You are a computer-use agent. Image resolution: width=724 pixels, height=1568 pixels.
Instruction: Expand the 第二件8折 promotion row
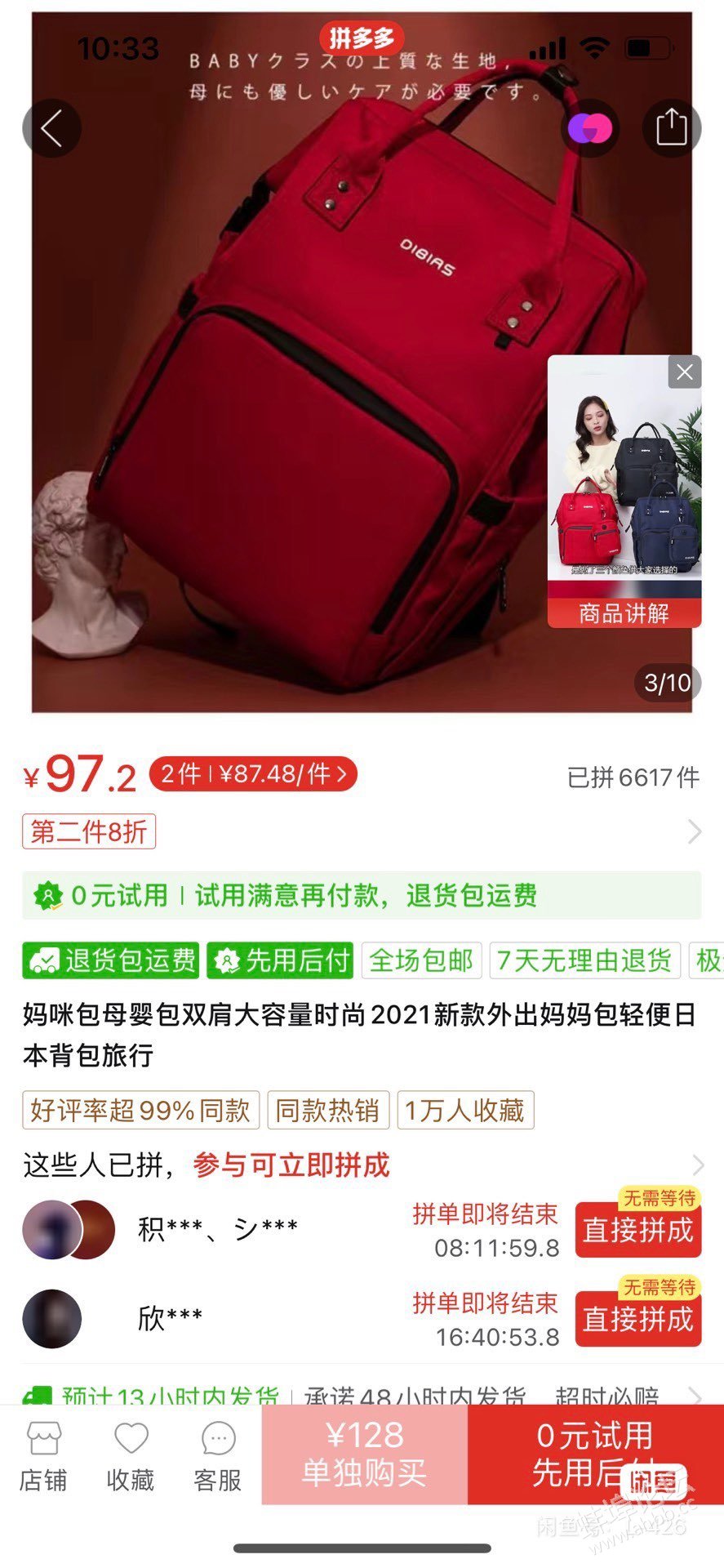694,831
